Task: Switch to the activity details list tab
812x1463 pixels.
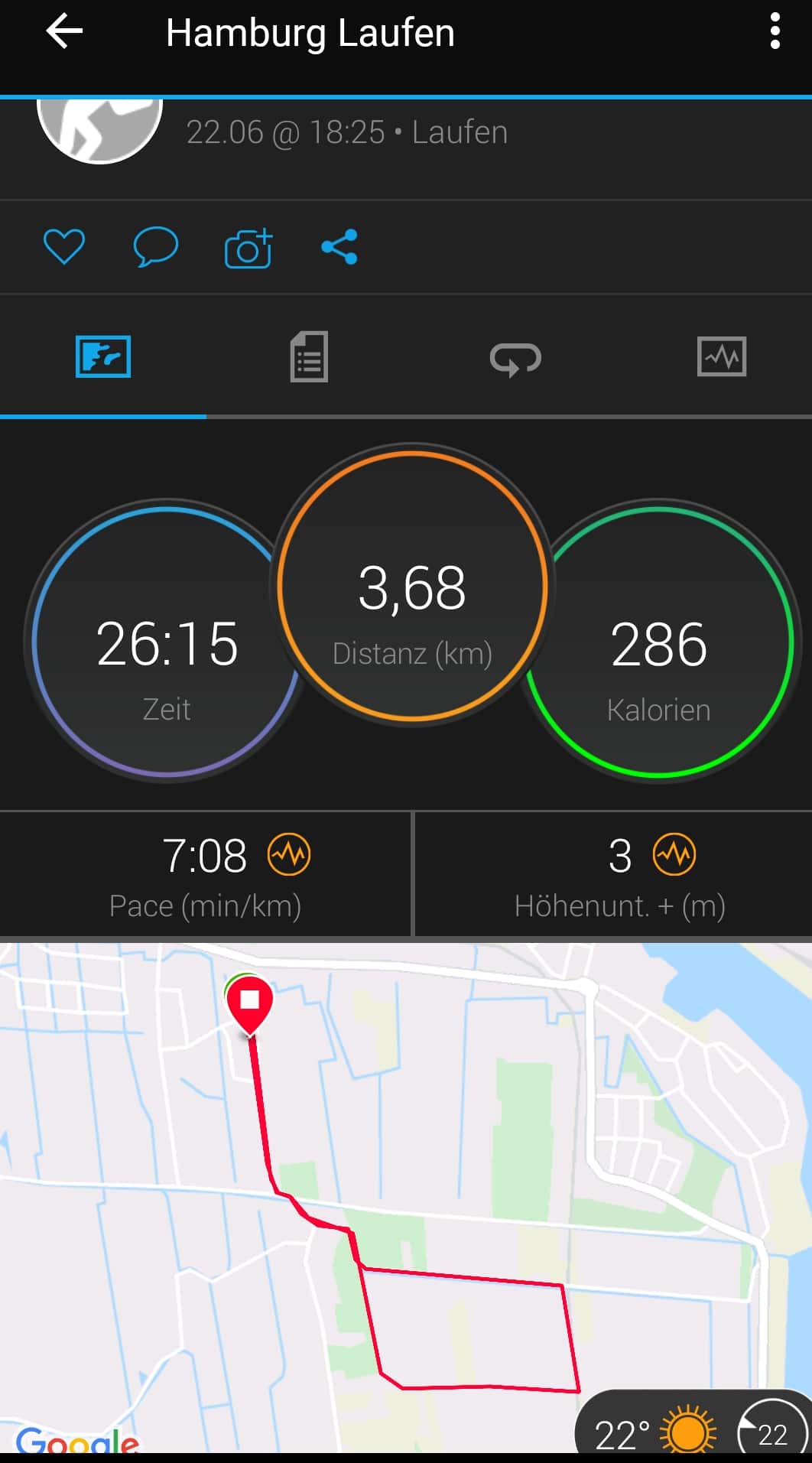Action: 309,357
